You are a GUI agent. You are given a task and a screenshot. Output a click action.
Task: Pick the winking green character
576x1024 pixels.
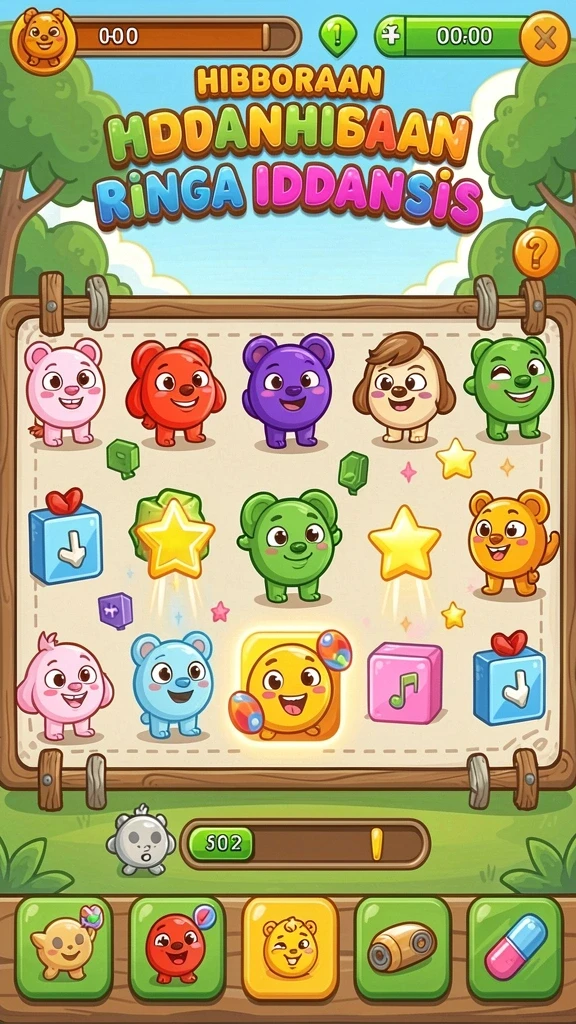tap(513, 389)
